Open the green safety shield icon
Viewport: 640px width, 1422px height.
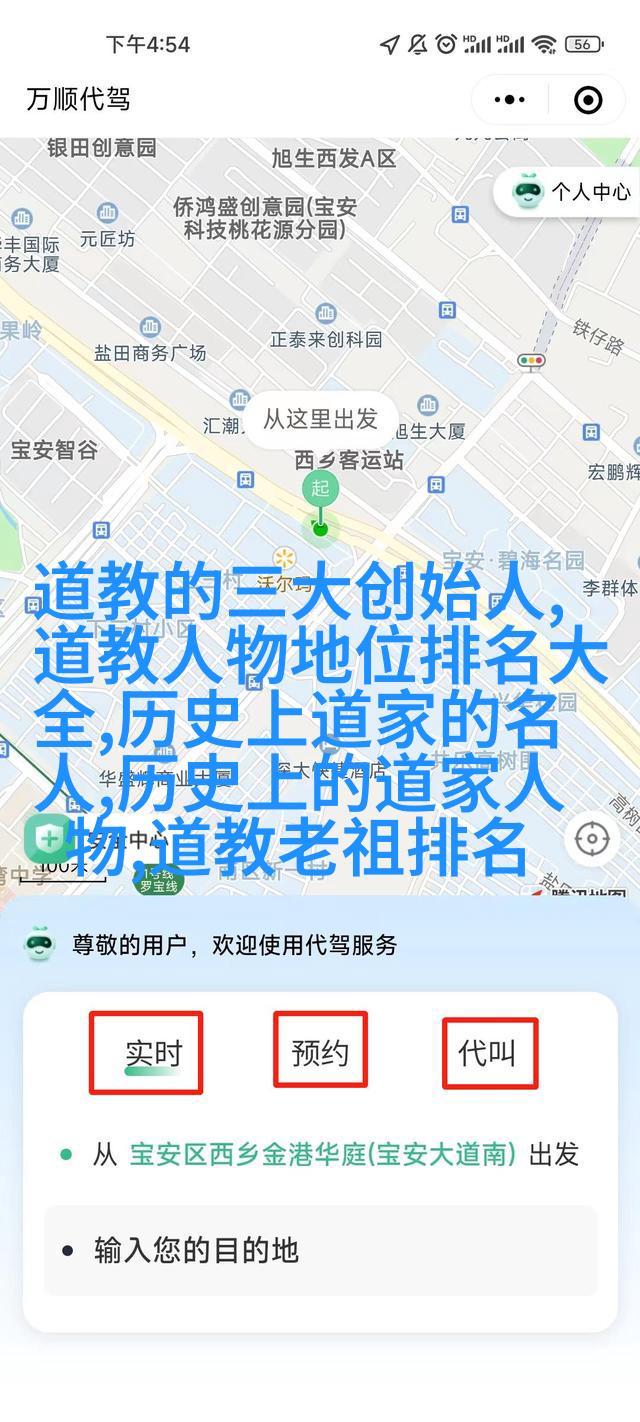tap(47, 838)
